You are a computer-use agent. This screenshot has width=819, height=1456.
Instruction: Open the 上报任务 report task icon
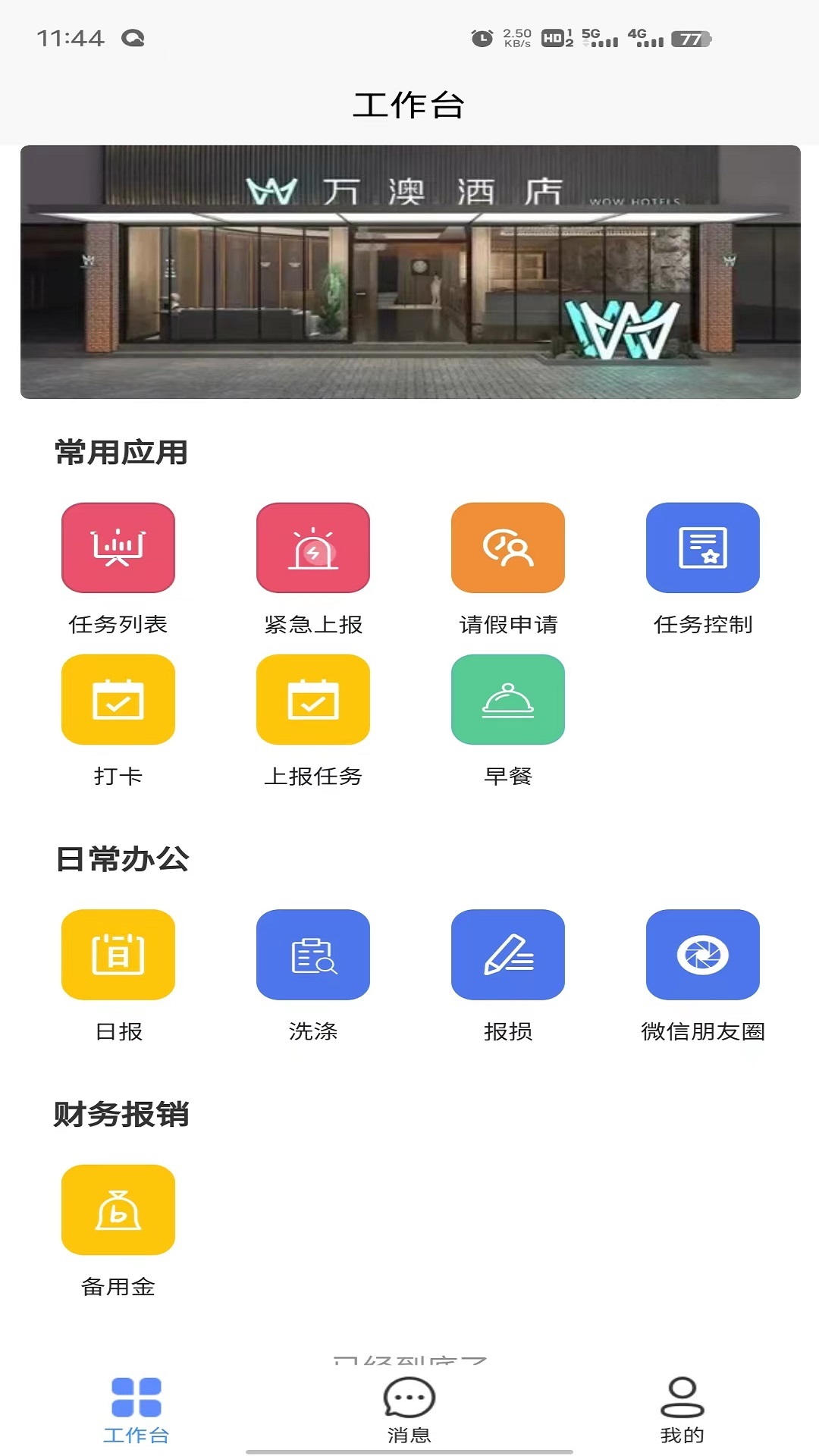coord(312,699)
